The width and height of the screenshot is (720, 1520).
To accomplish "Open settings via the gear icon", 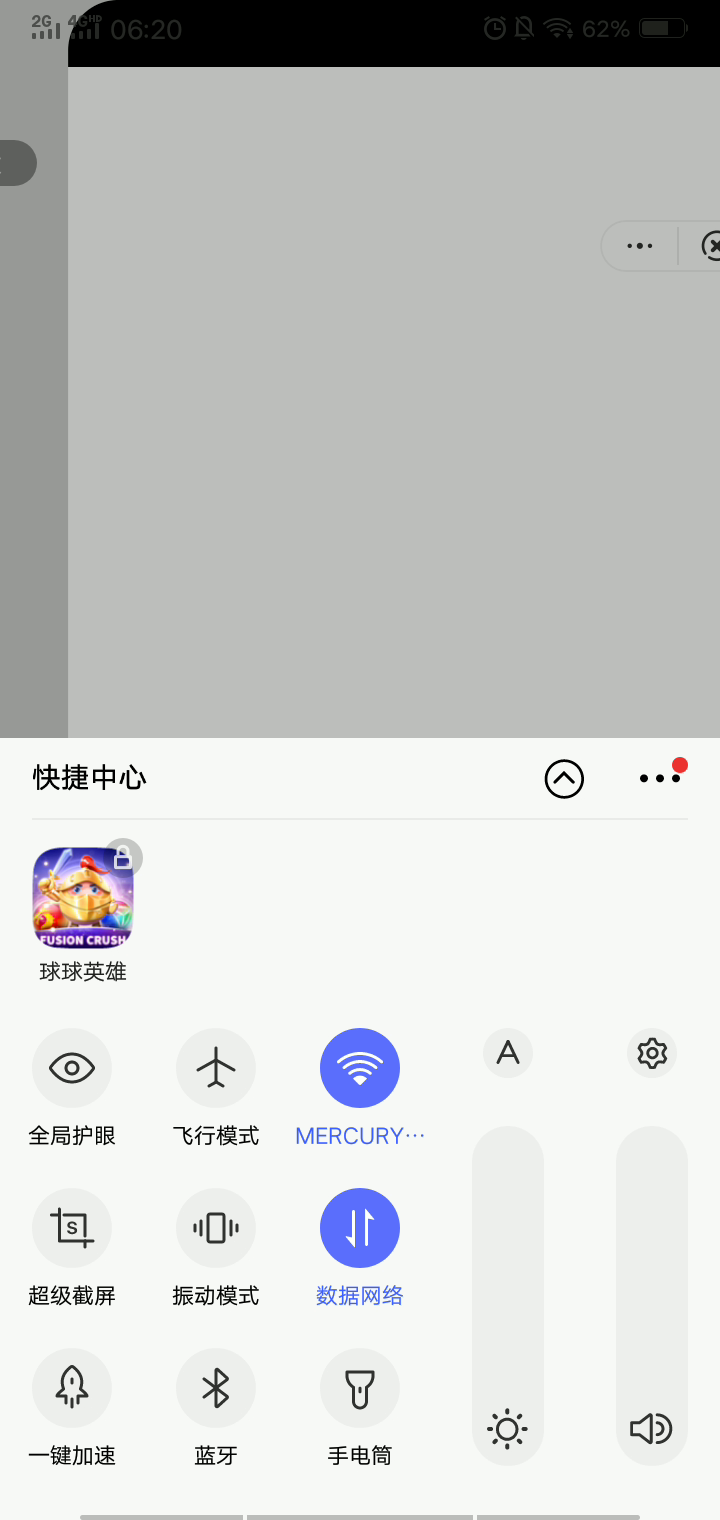I will click(652, 1053).
